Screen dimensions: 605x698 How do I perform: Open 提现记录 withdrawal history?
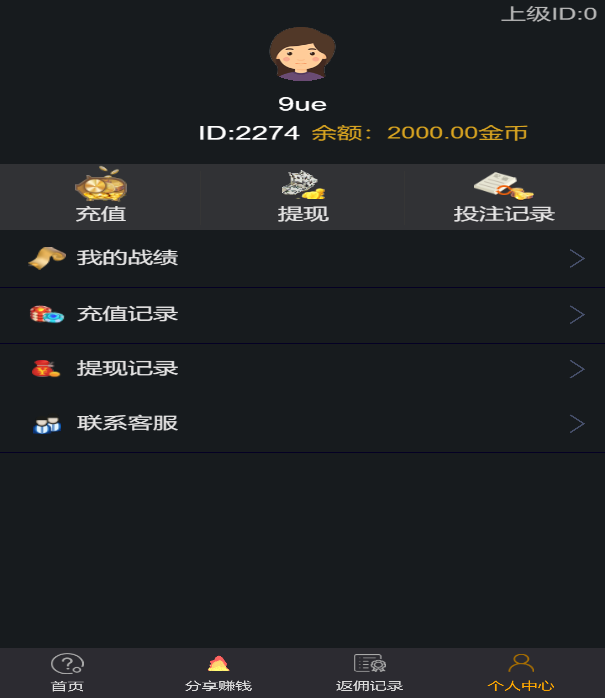[x=302, y=369]
